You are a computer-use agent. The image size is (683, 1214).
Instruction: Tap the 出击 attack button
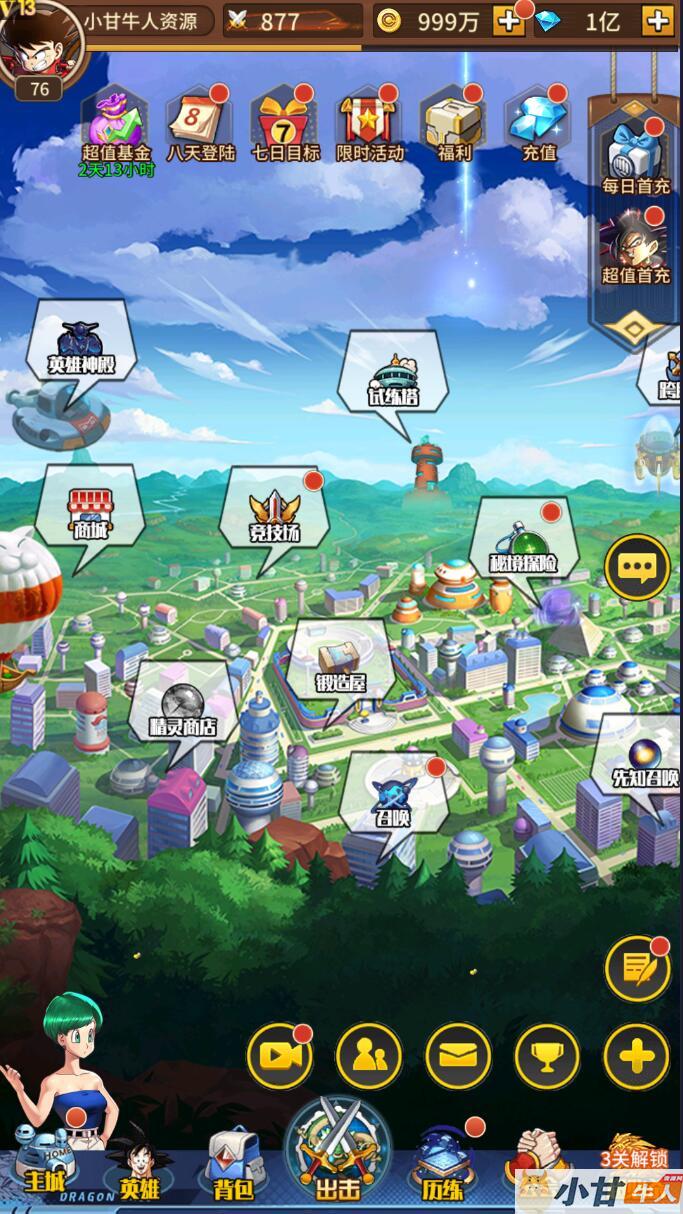(337, 1150)
